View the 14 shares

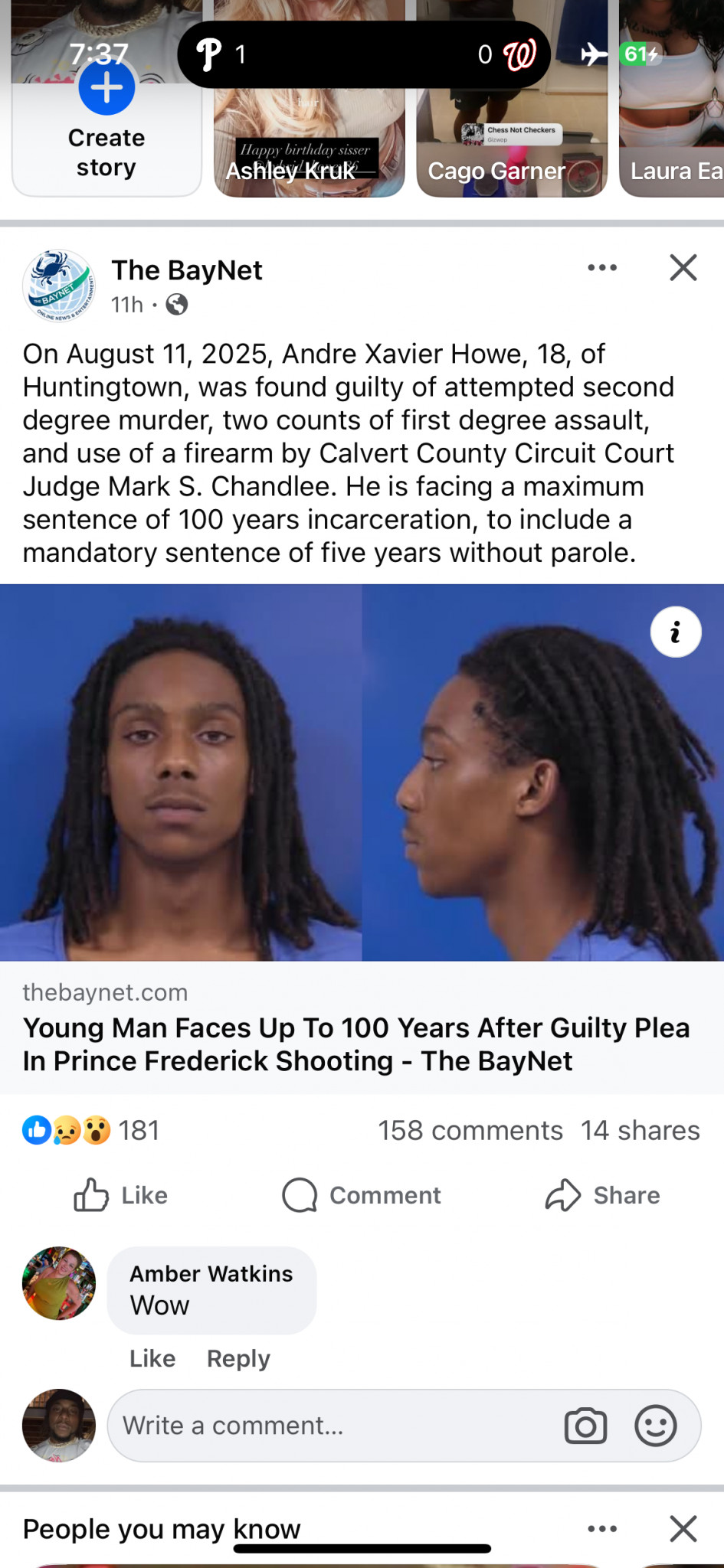click(x=640, y=1130)
